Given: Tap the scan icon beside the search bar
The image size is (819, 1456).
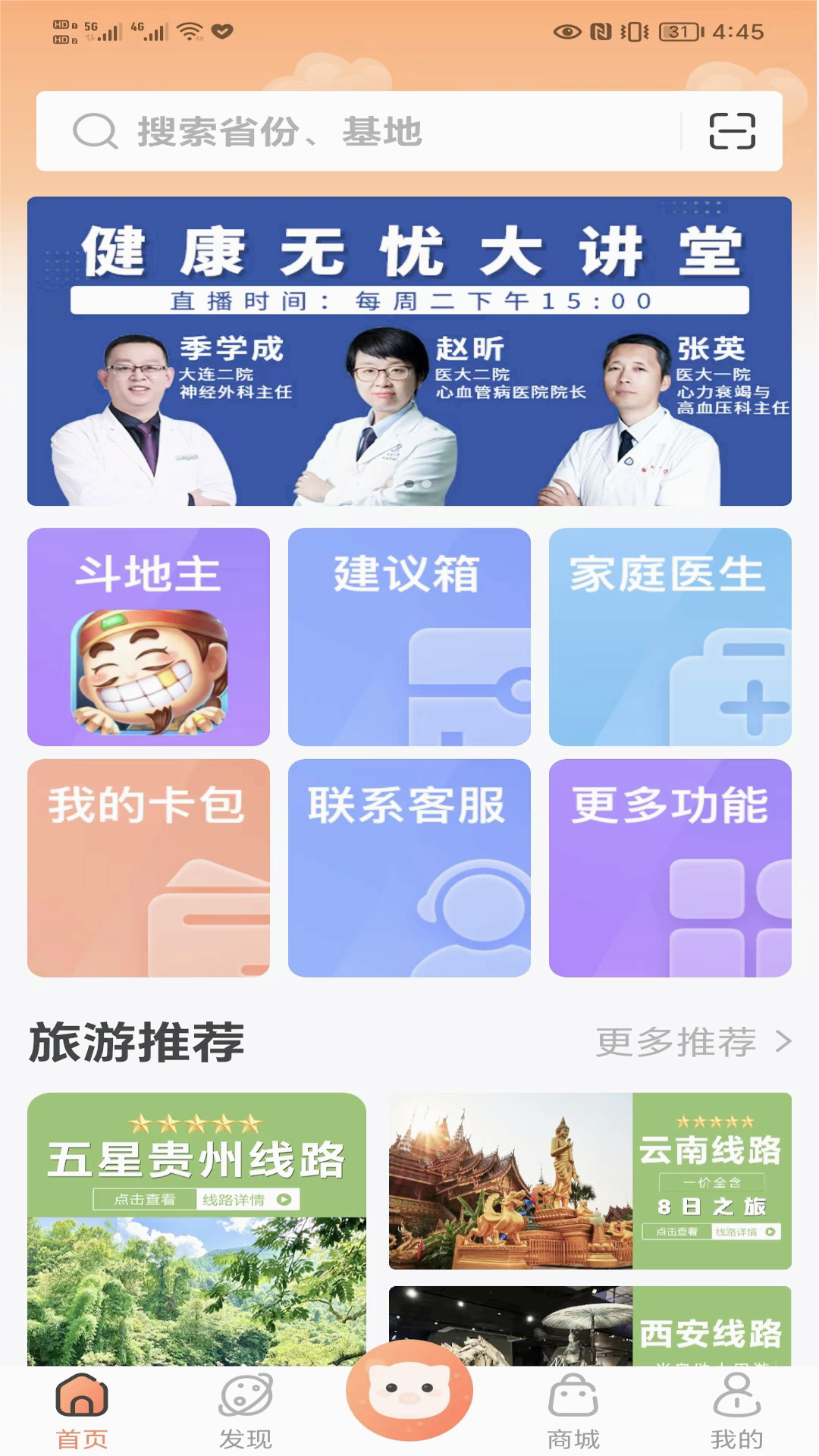Looking at the screenshot, I should coord(733,131).
